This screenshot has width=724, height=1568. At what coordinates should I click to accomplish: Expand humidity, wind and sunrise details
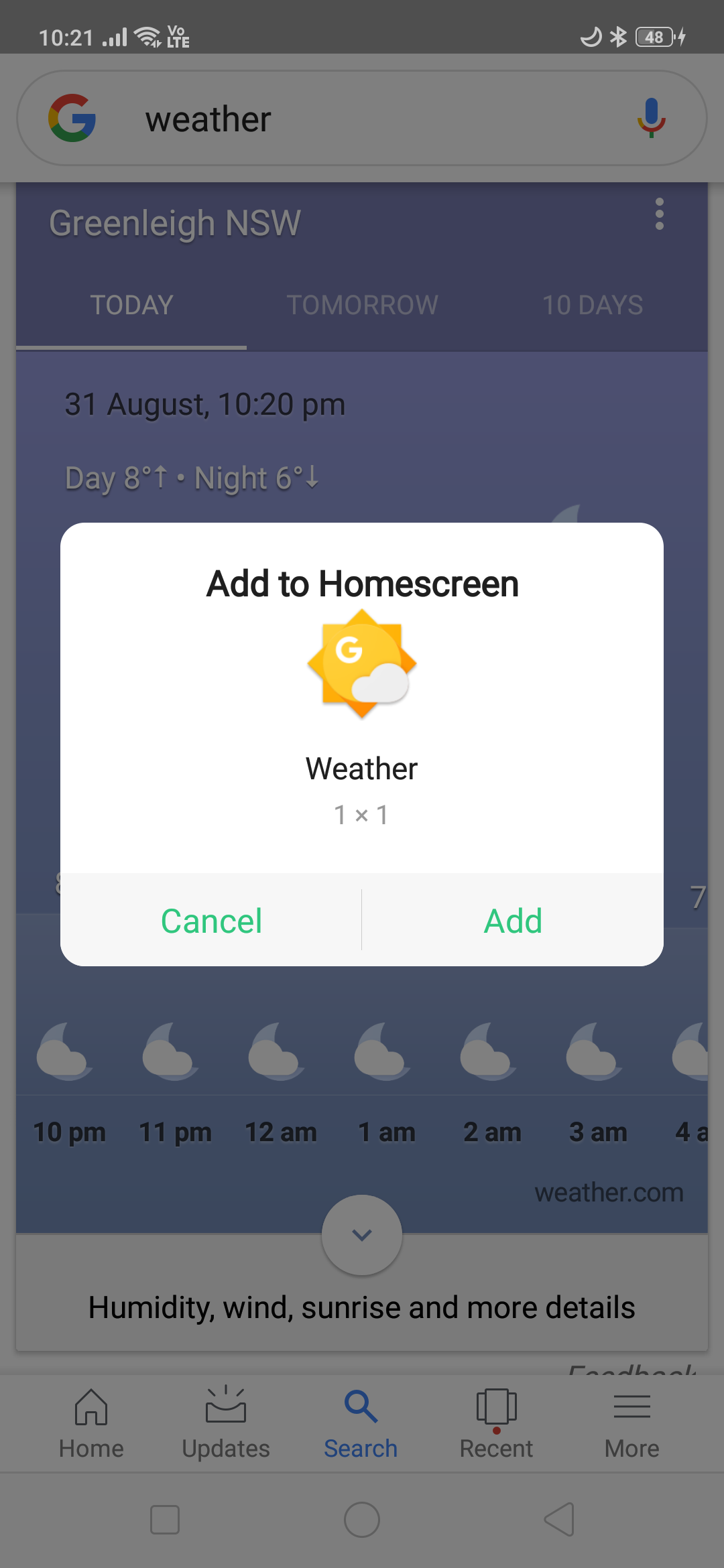(362, 1235)
